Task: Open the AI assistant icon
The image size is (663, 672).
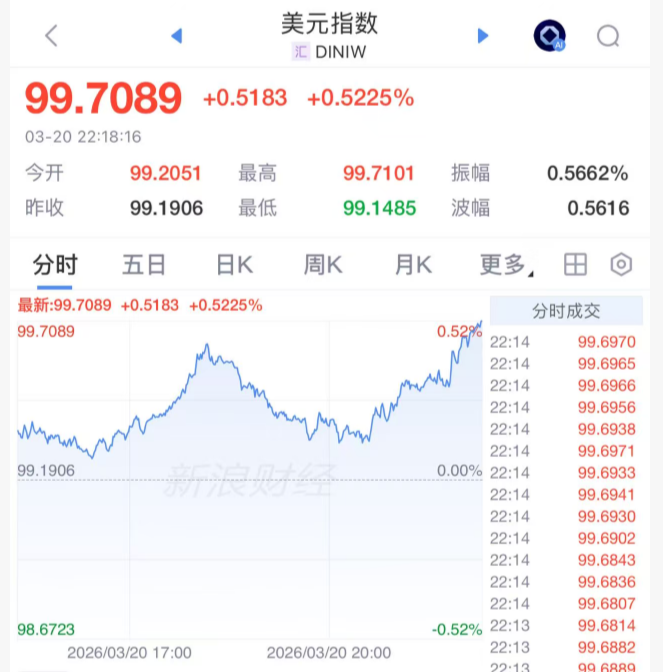Action: pos(549,36)
